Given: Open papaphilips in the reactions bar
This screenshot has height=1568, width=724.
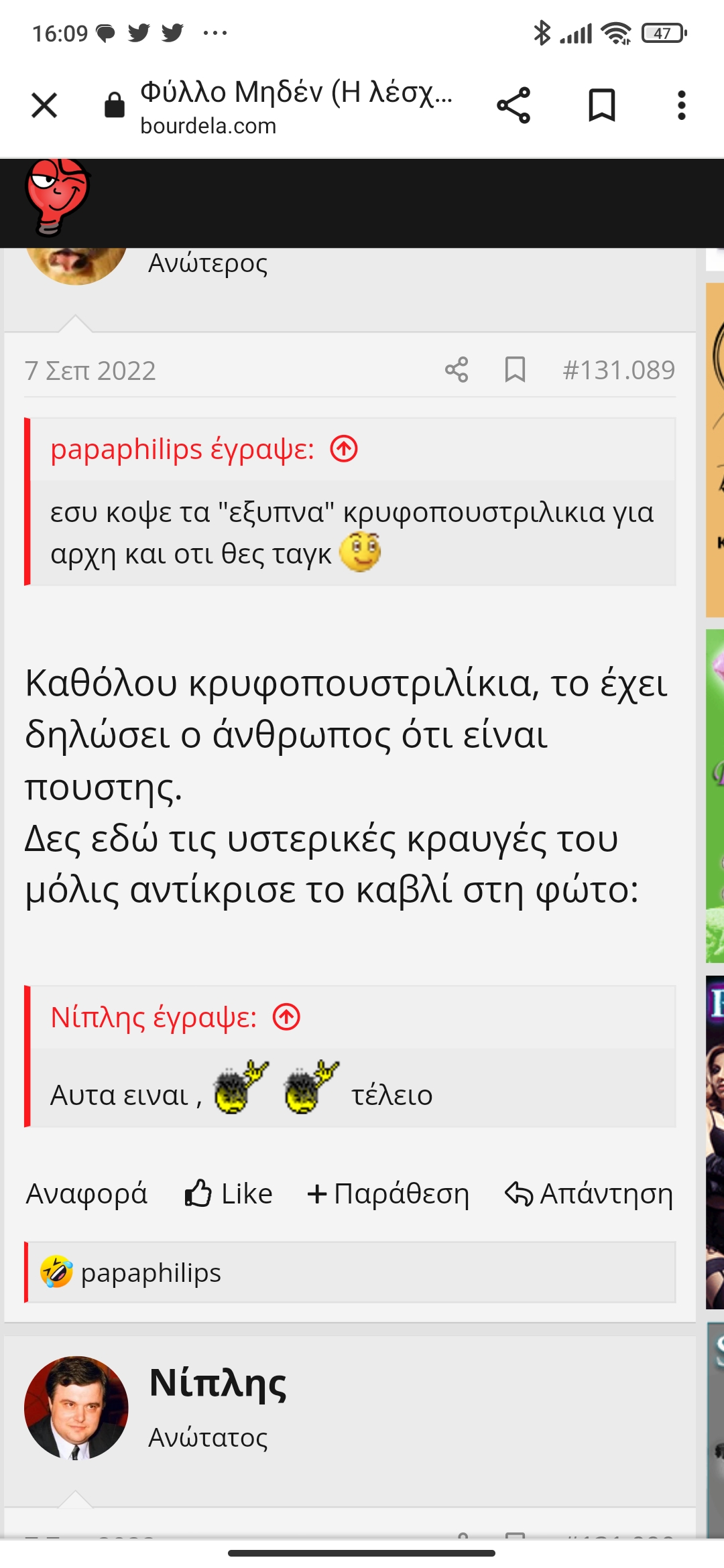Looking at the screenshot, I should [151, 1272].
